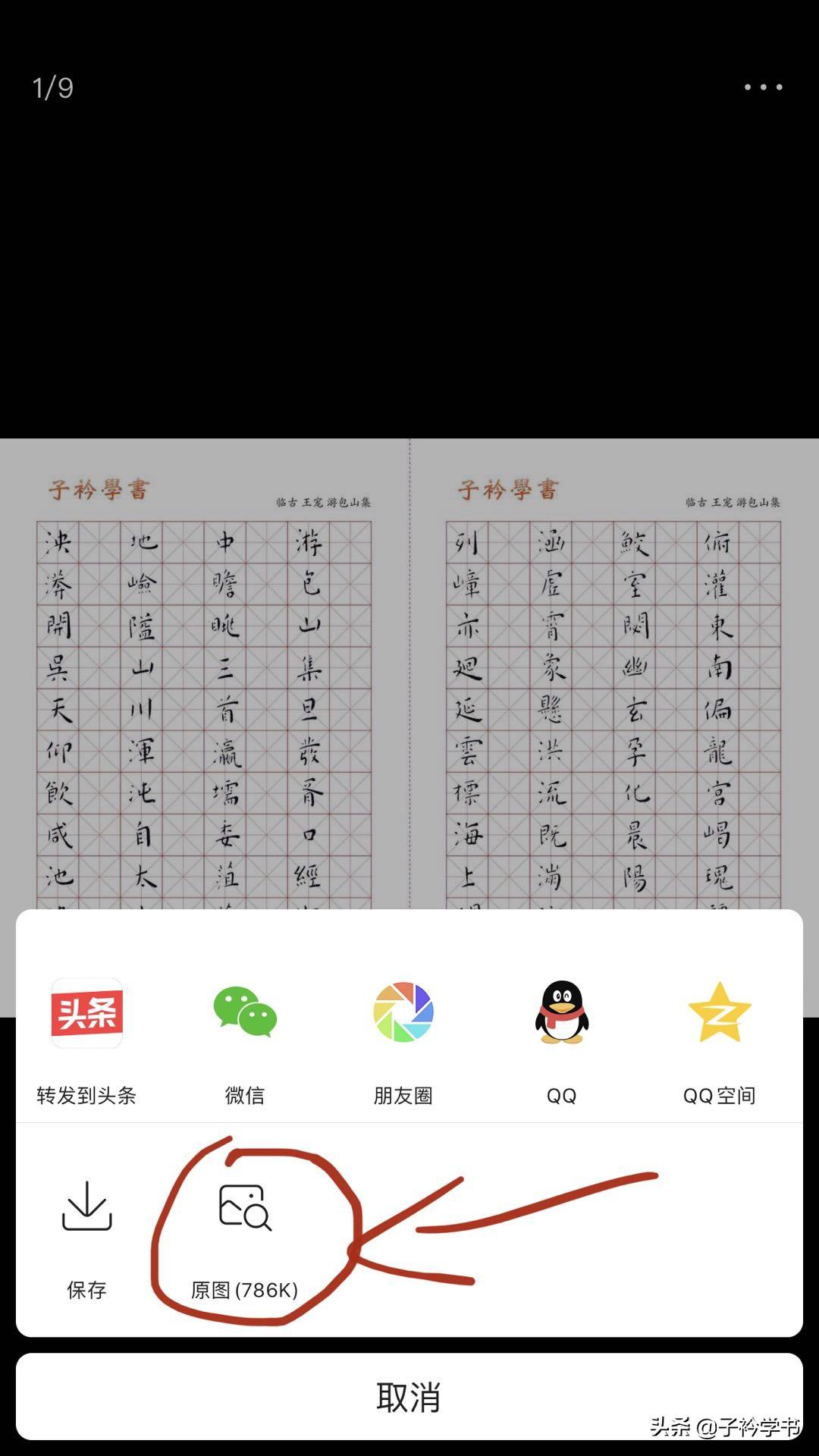Dismiss the share sheet with 取消
The height and width of the screenshot is (1456, 819).
tap(409, 1396)
